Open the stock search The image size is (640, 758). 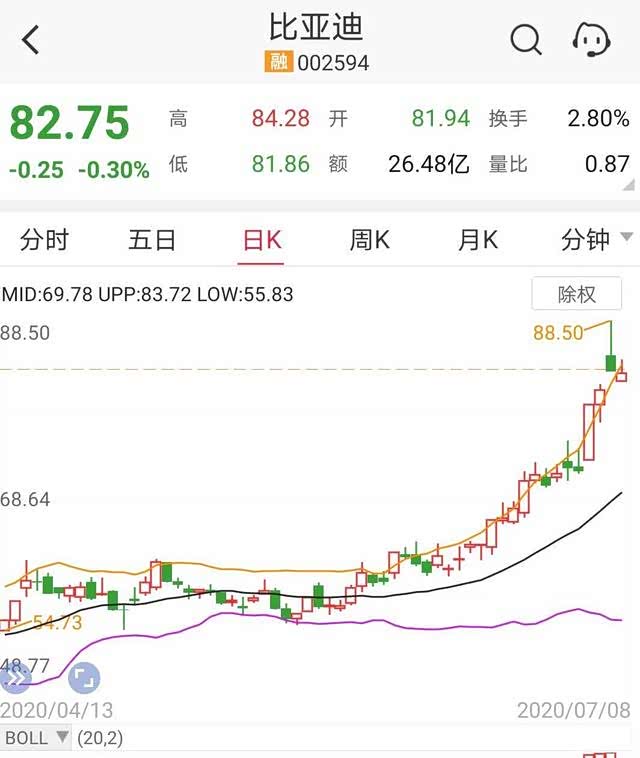tap(525, 41)
